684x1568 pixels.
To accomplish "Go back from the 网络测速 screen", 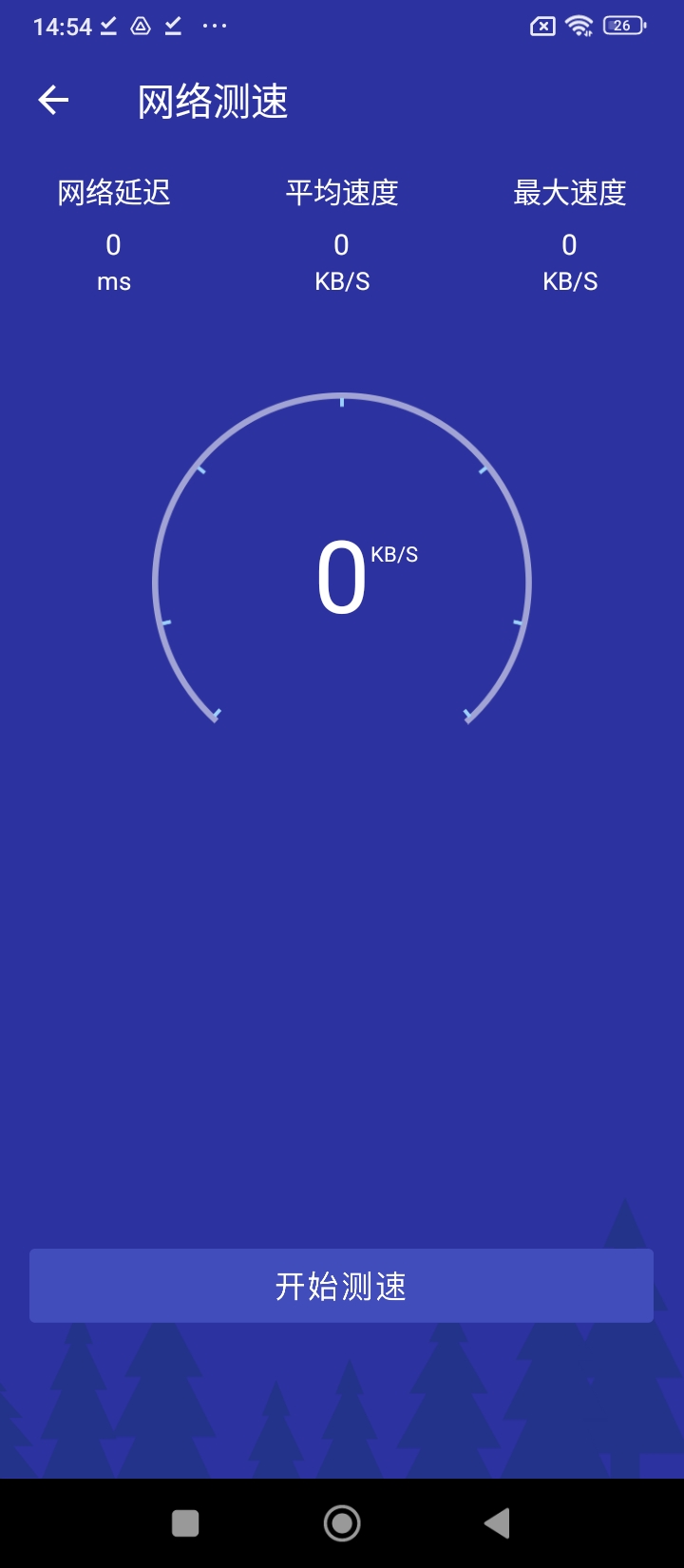I will (53, 100).
